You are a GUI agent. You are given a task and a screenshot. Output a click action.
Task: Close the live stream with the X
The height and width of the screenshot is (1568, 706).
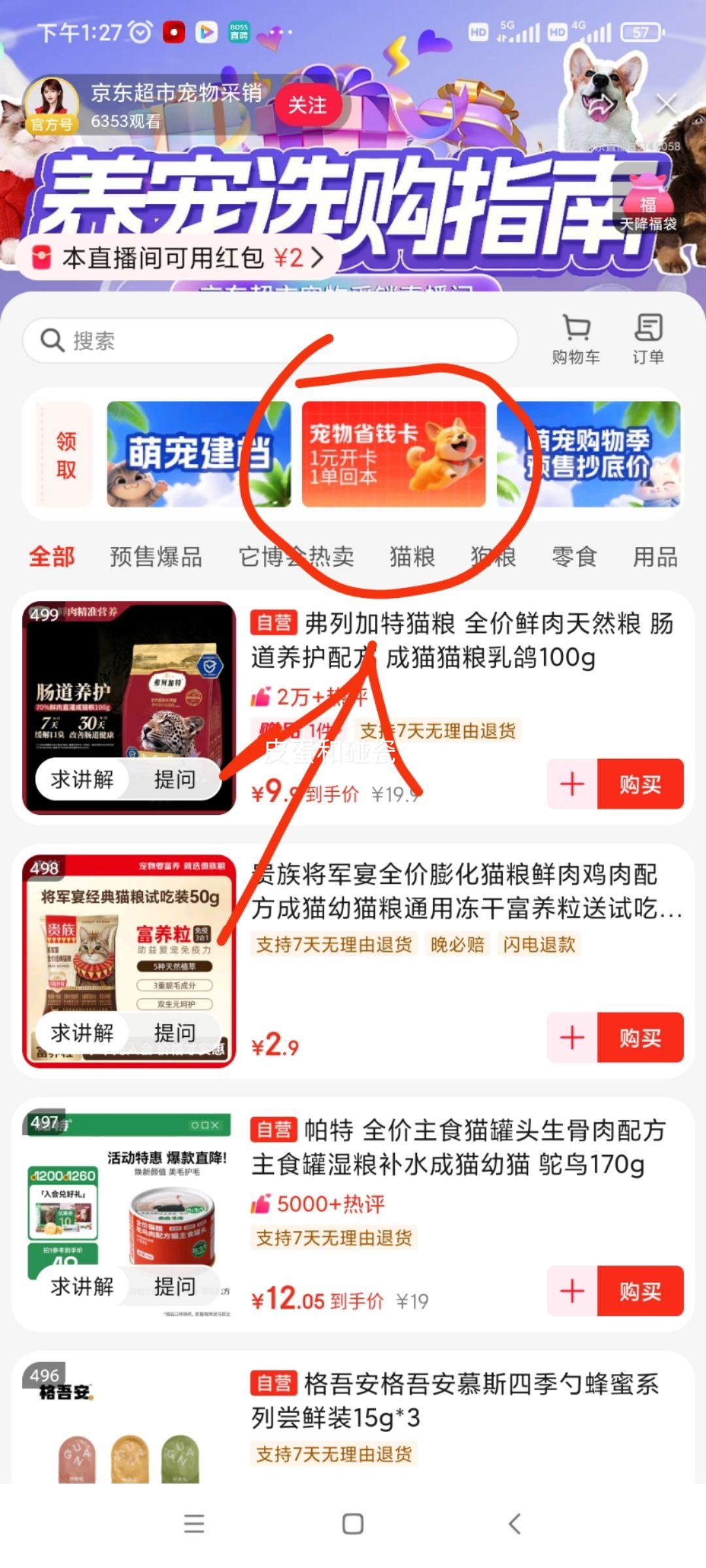666,105
